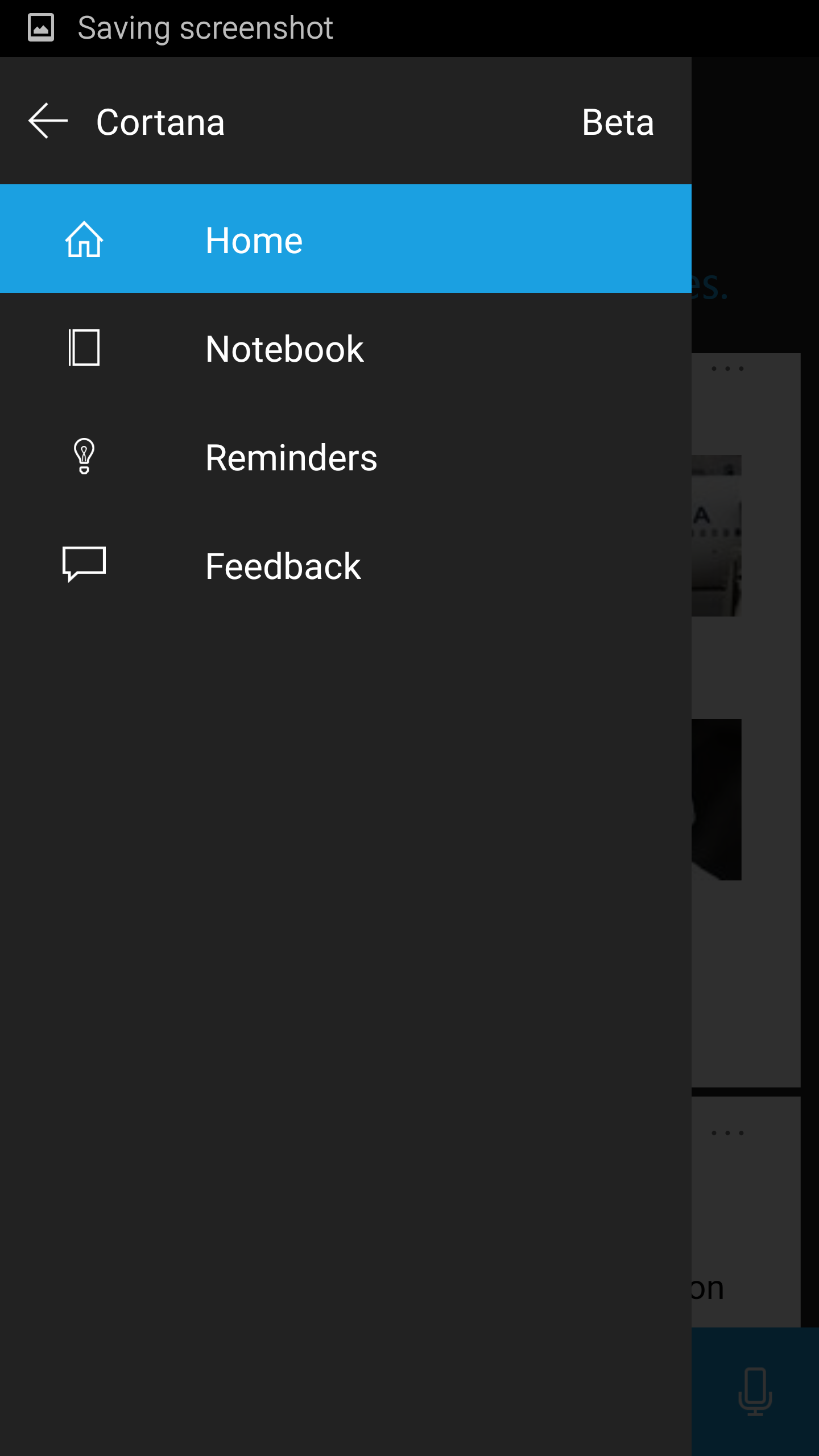The image size is (819, 1456).
Task: Select Home in the drawer menu
Action: click(x=254, y=239)
